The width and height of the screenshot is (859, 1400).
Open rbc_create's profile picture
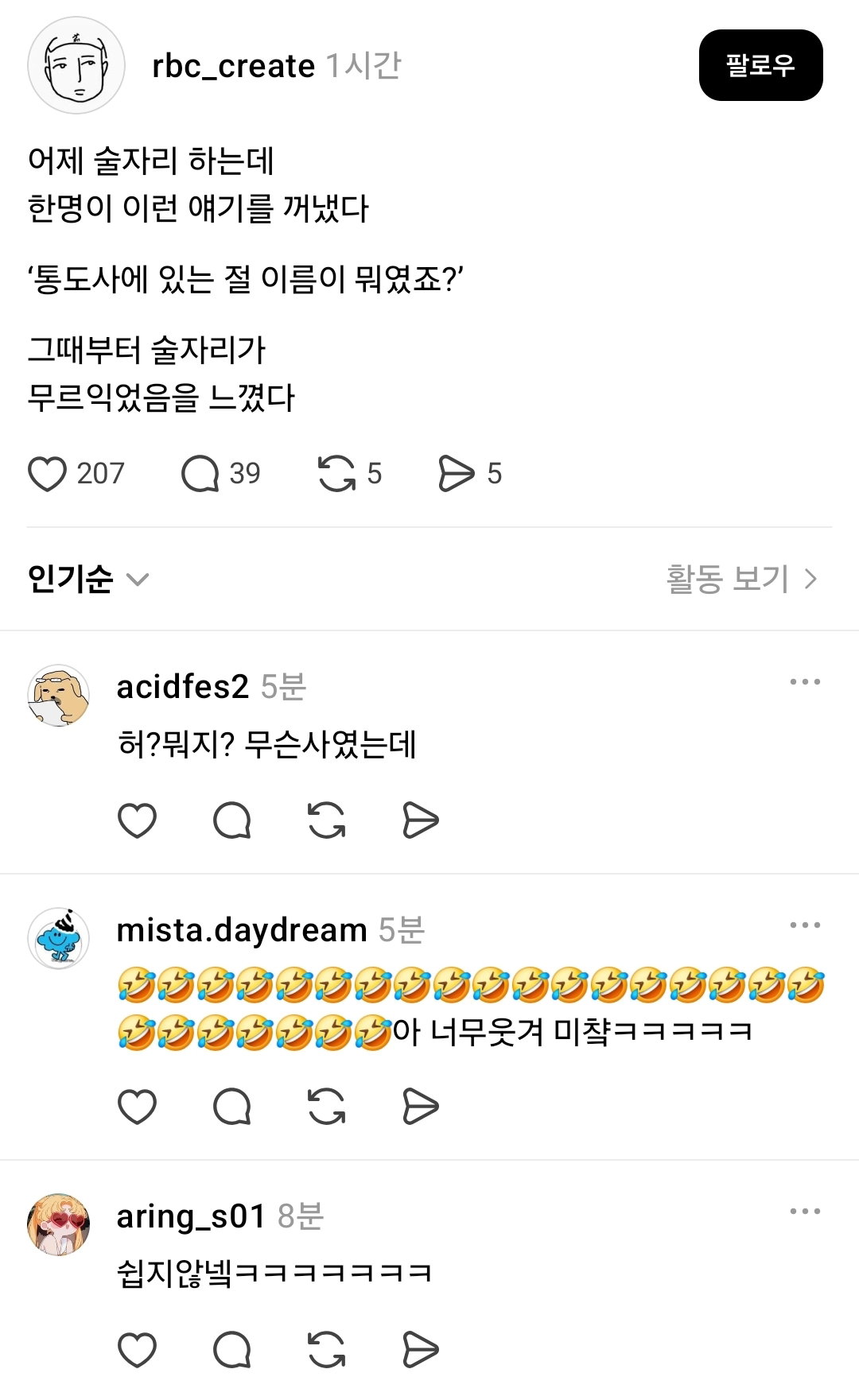[x=76, y=65]
